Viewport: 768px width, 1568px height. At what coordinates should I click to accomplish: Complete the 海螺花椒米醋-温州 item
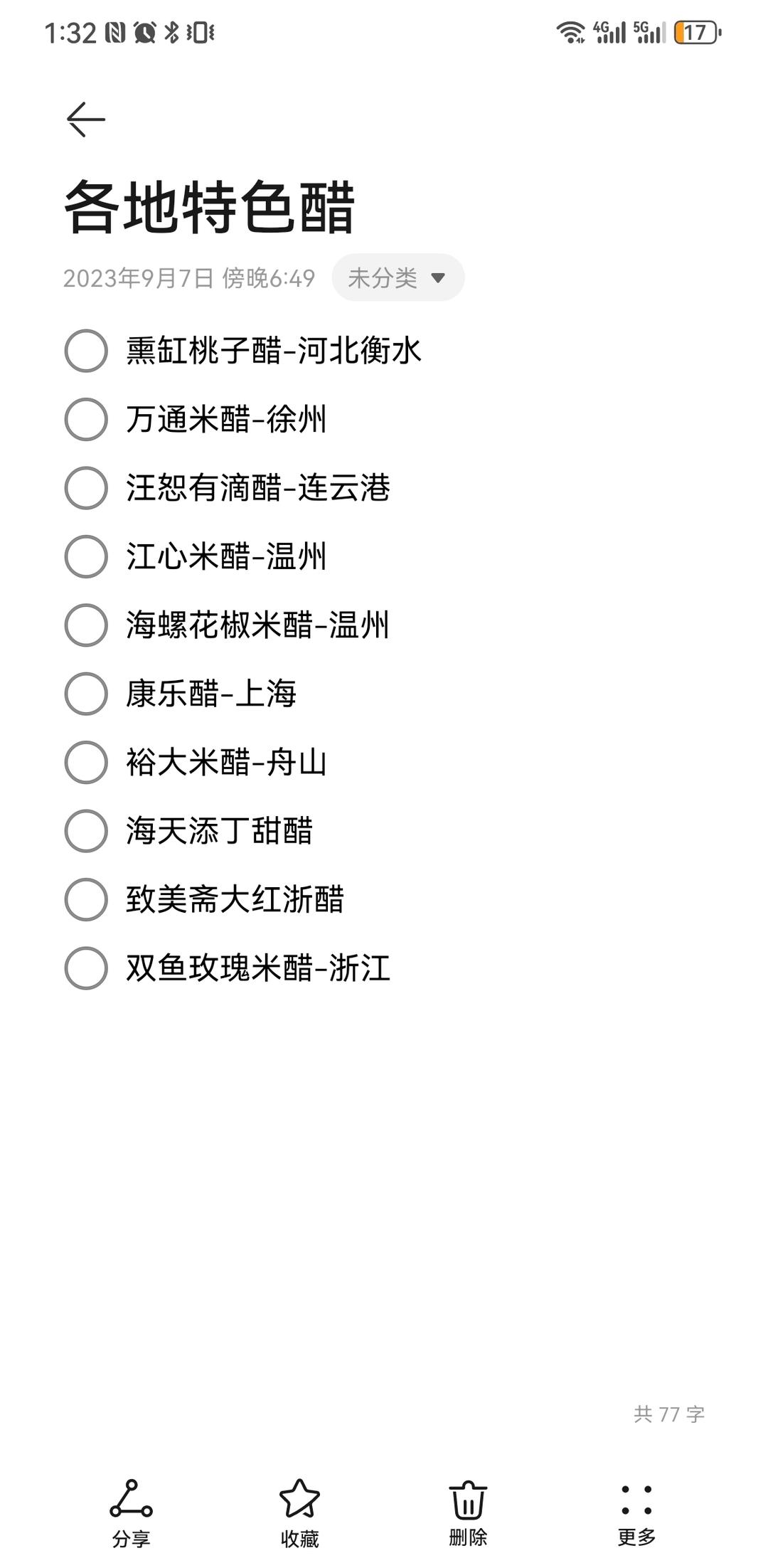(86, 625)
